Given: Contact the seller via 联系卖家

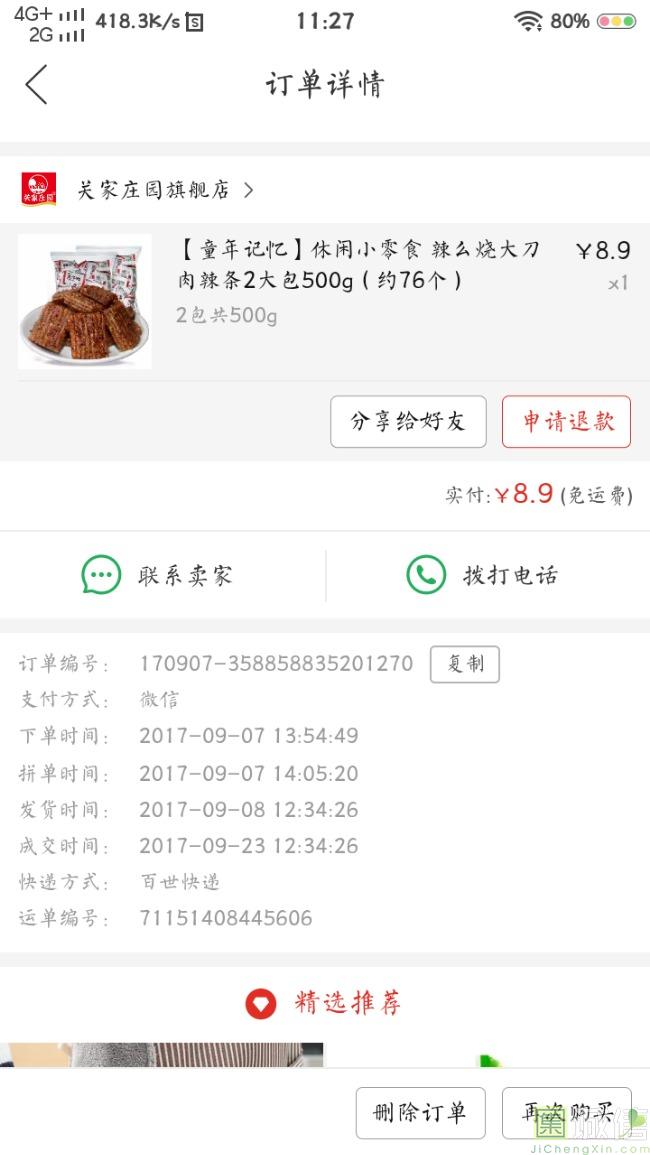Looking at the screenshot, I should [x=158, y=576].
